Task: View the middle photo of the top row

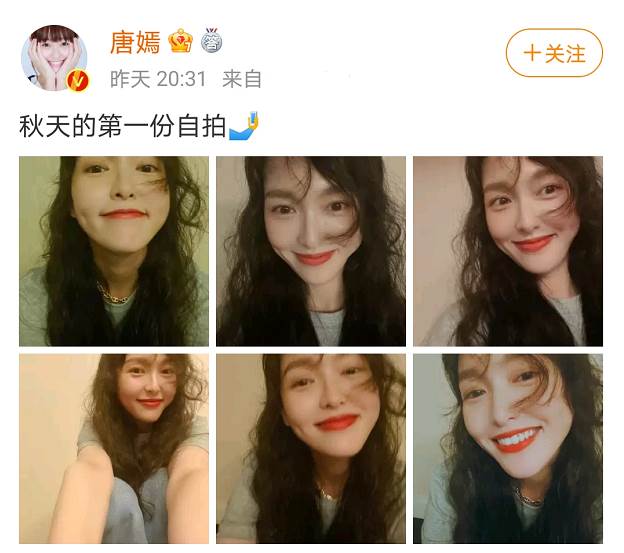Action: coord(311,251)
